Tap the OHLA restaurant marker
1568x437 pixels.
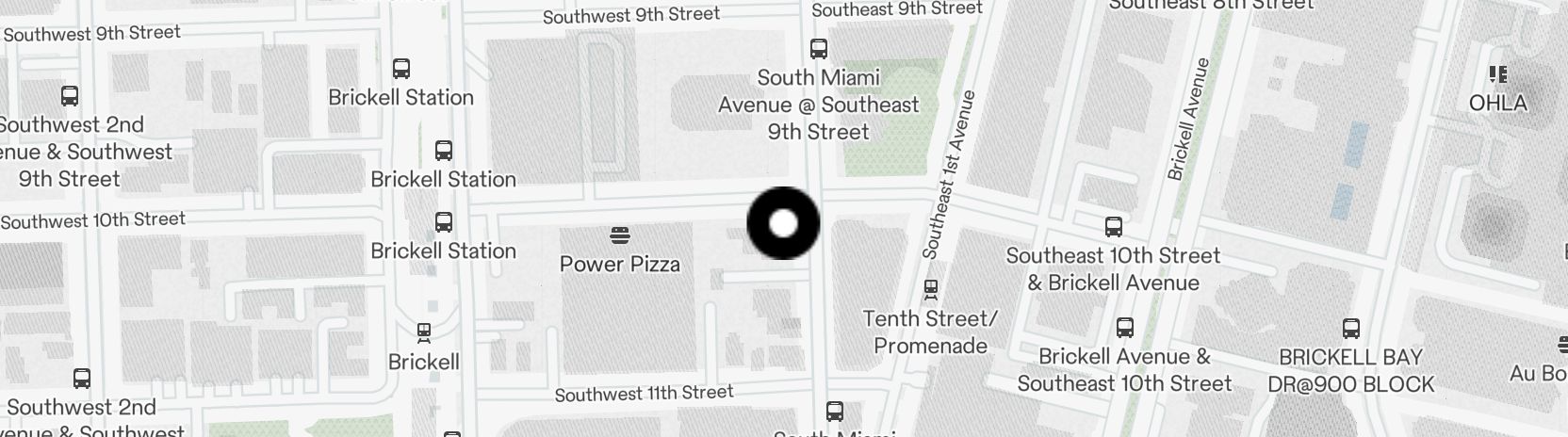coord(1497,74)
